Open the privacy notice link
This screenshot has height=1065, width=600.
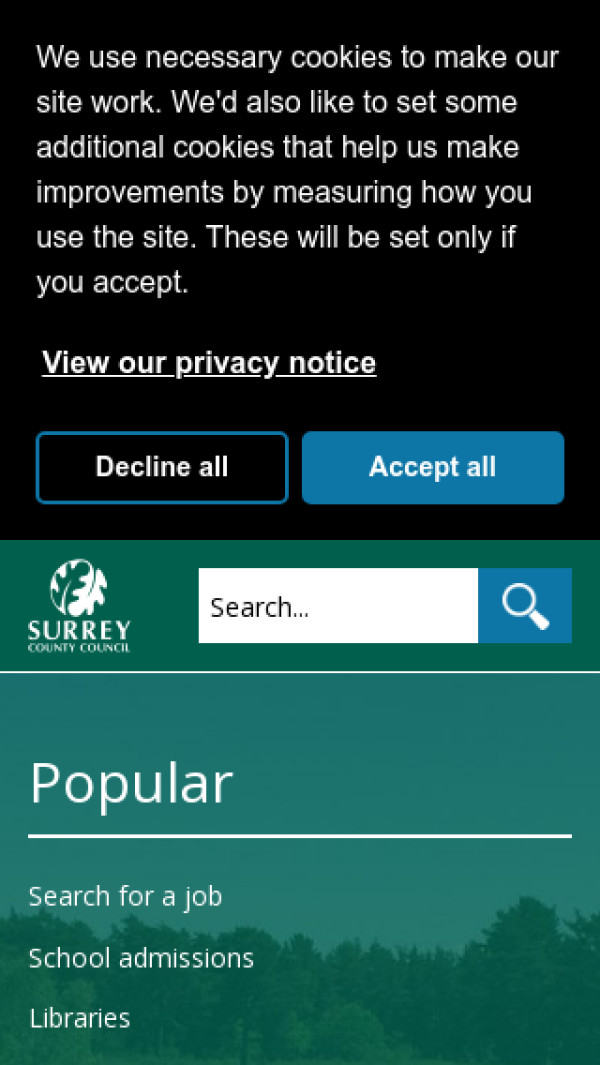(209, 362)
